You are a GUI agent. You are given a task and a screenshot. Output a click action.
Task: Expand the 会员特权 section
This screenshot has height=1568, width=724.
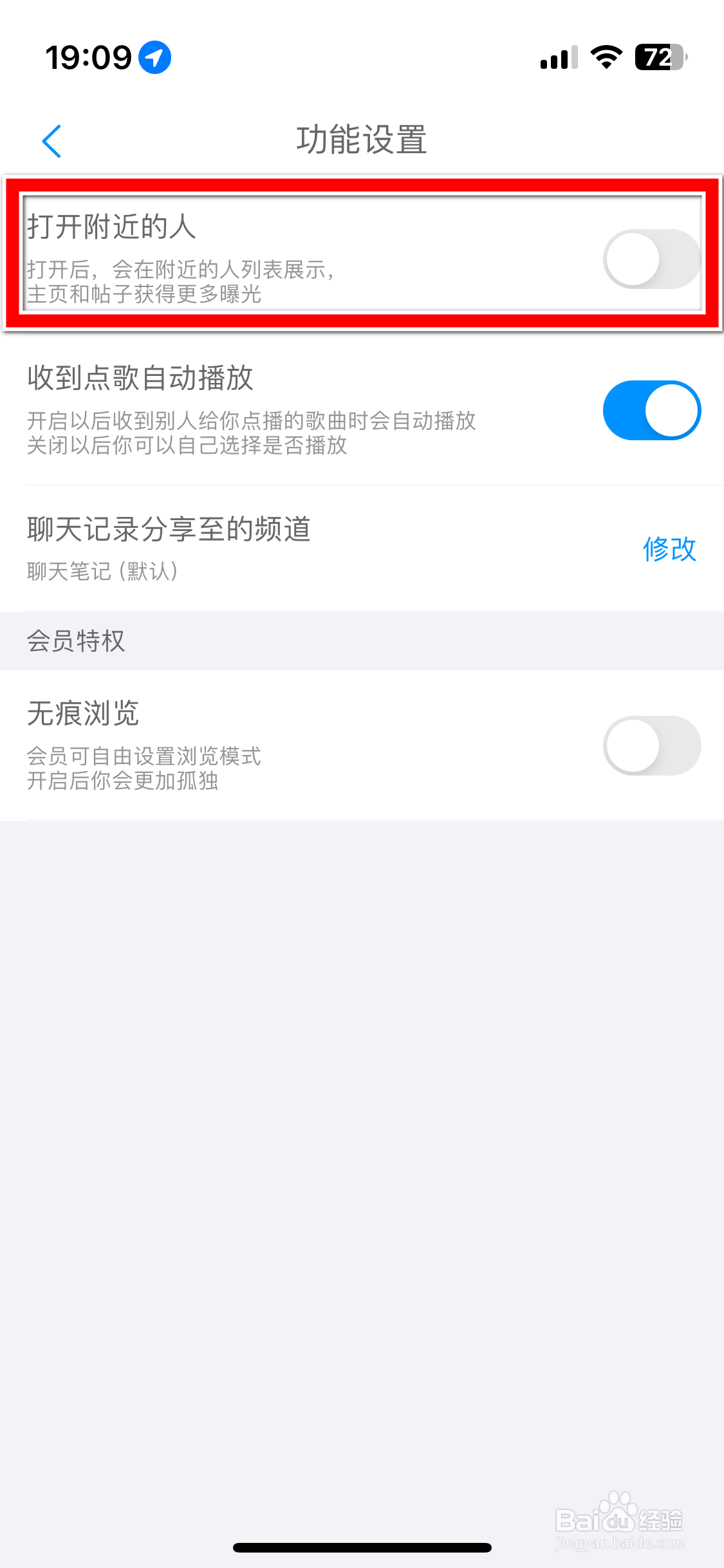tap(76, 640)
